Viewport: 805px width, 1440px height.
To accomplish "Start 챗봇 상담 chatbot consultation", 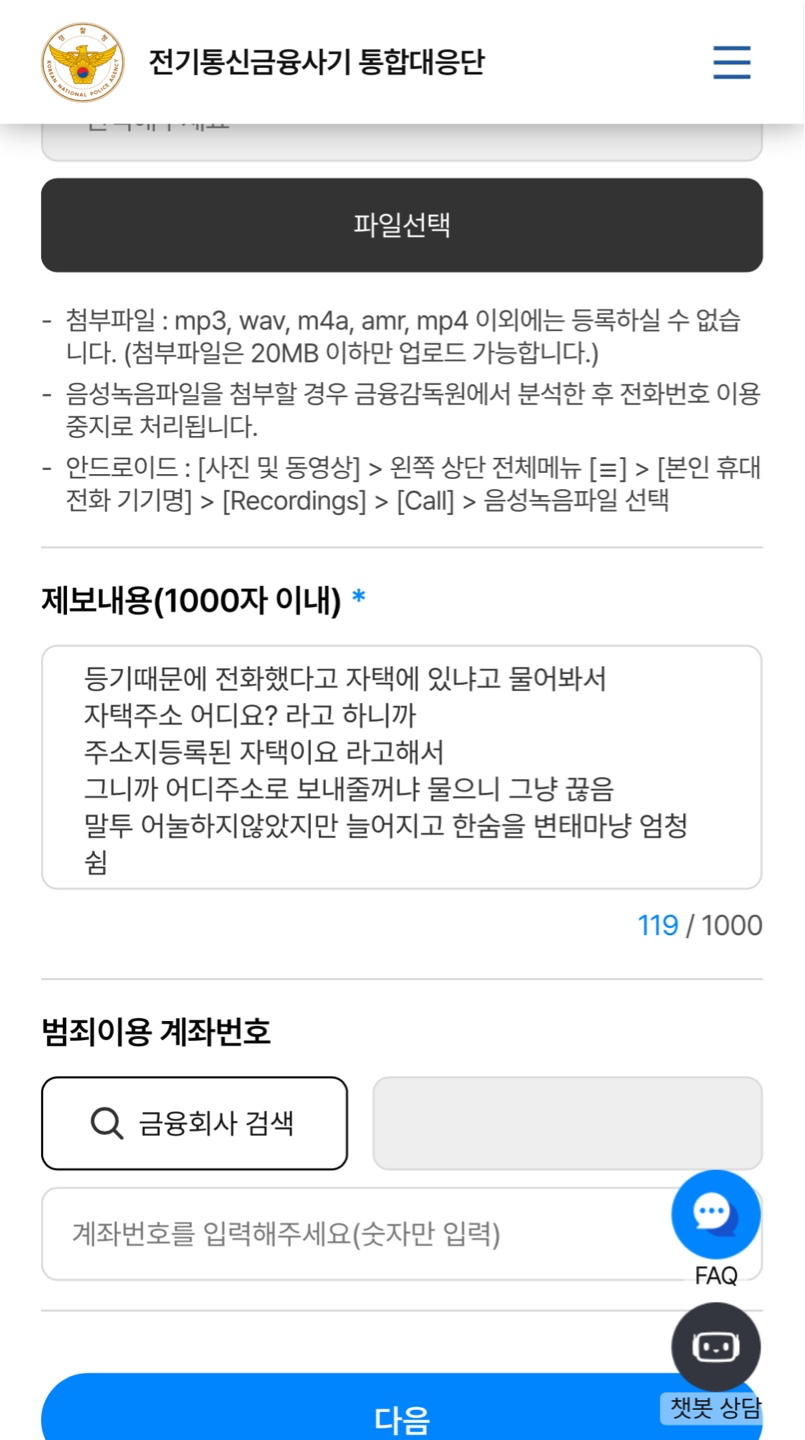I will (x=716, y=1348).
